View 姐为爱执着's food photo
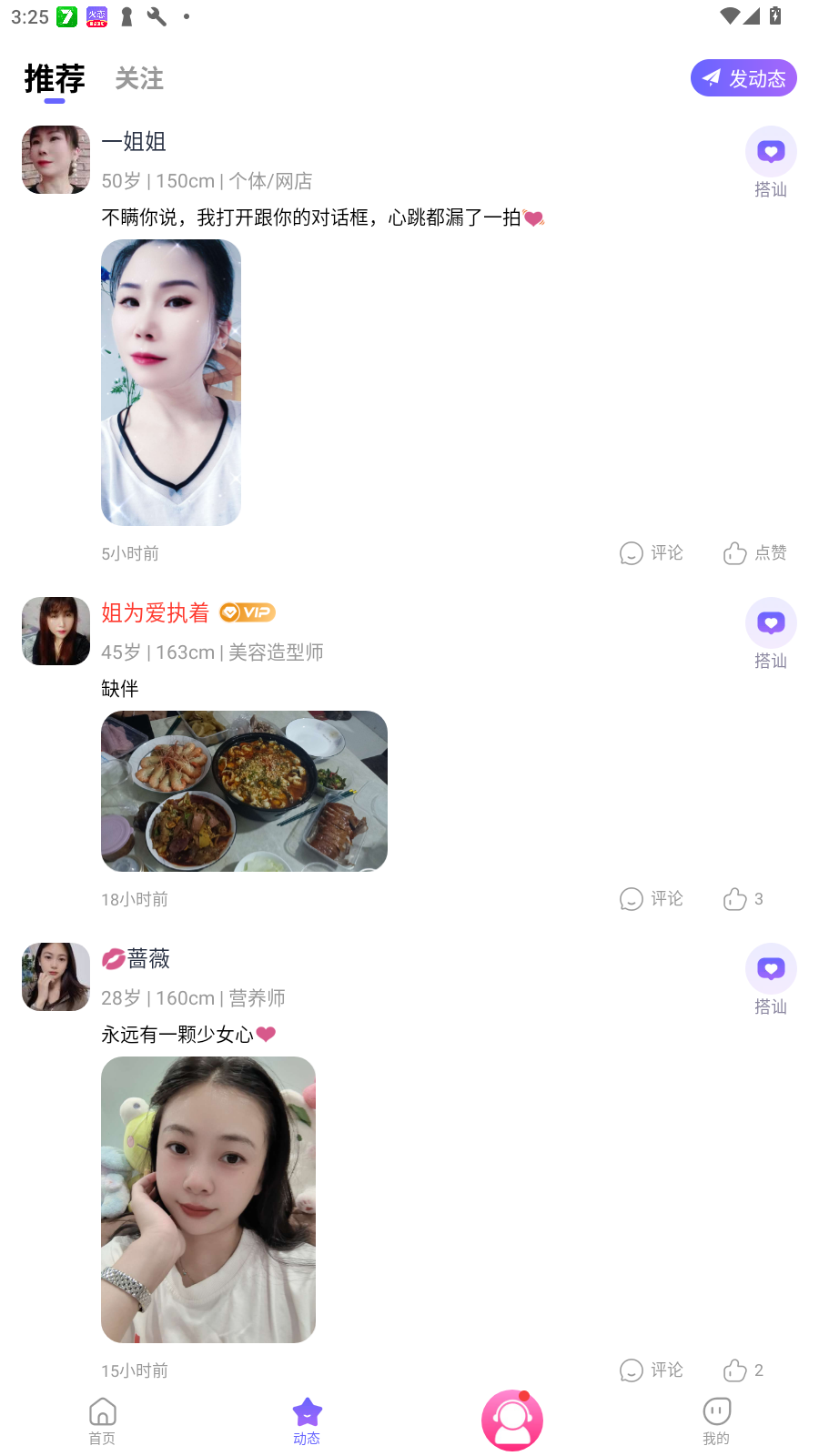 (x=244, y=791)
